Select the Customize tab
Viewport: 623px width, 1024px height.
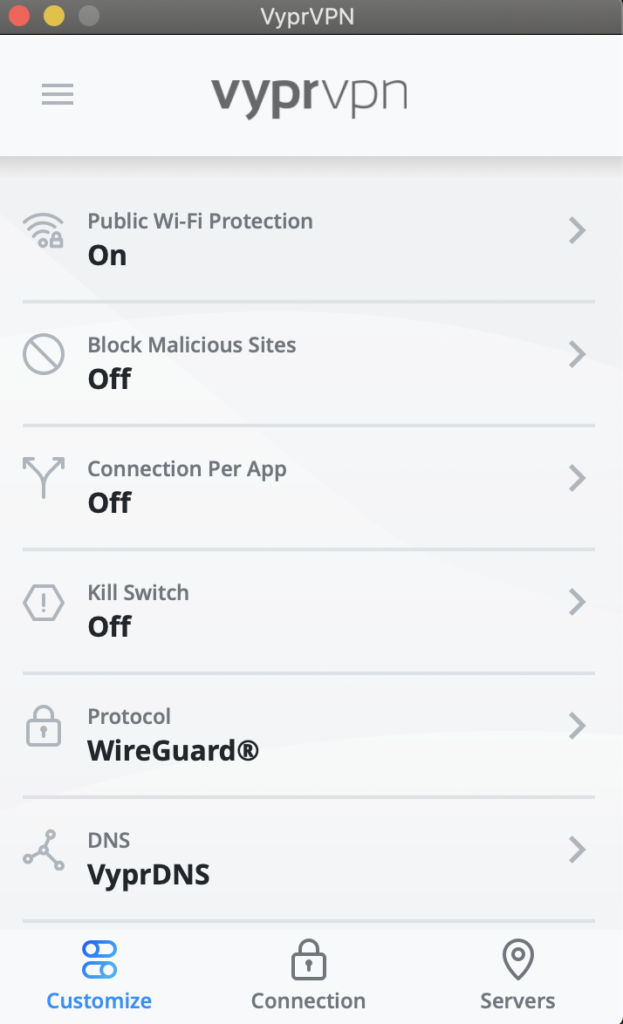(x=99, y=975)
